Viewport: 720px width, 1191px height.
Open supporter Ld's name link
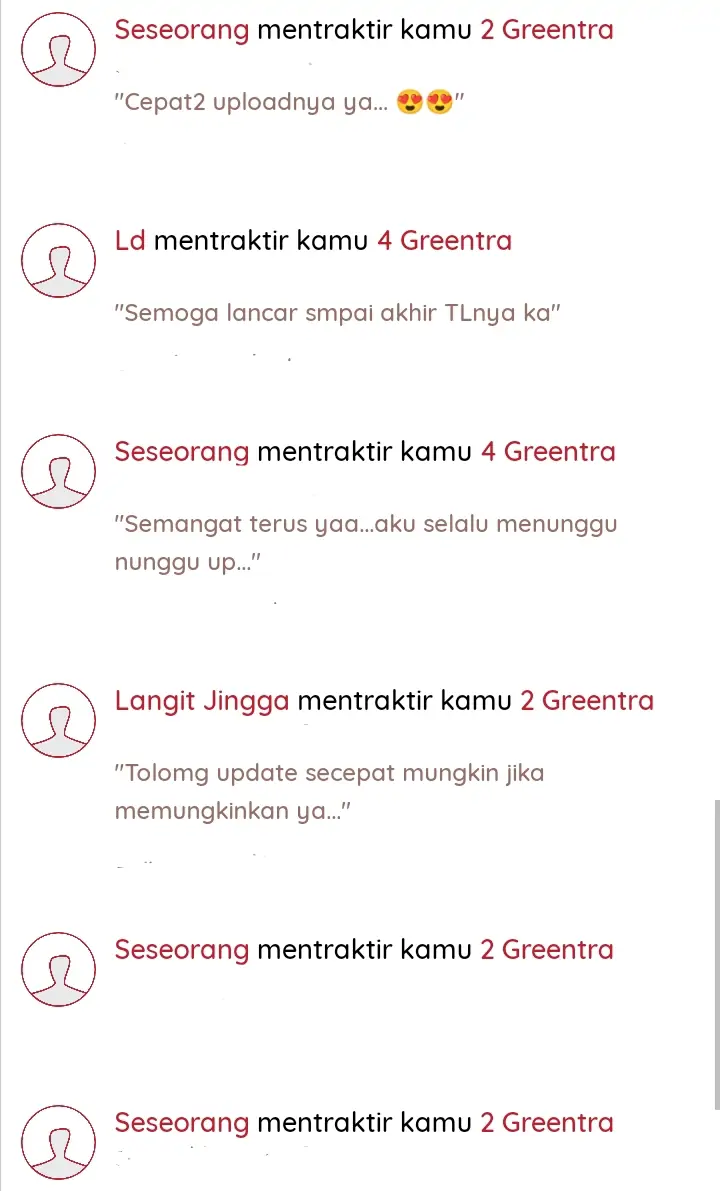point(130,241)
